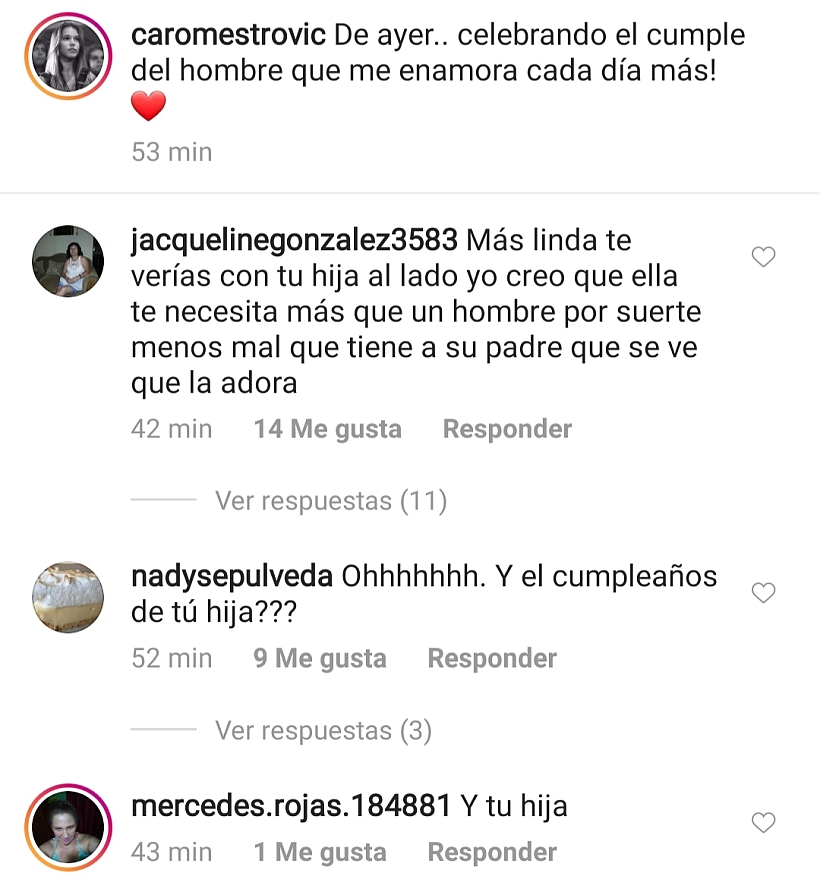This screenshot has height=879, width=820.
Task: View the 9 likes on nadysepulveda's comment
Action: click(319, 658)
